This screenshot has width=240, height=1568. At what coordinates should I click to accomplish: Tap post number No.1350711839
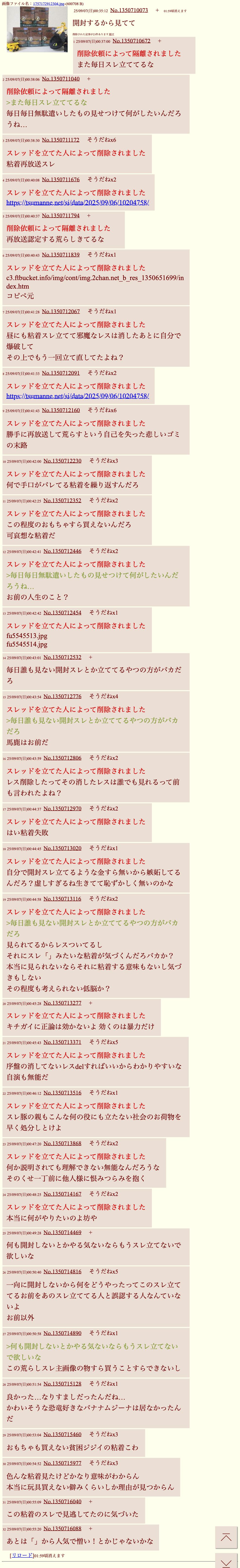click(60, 255)
